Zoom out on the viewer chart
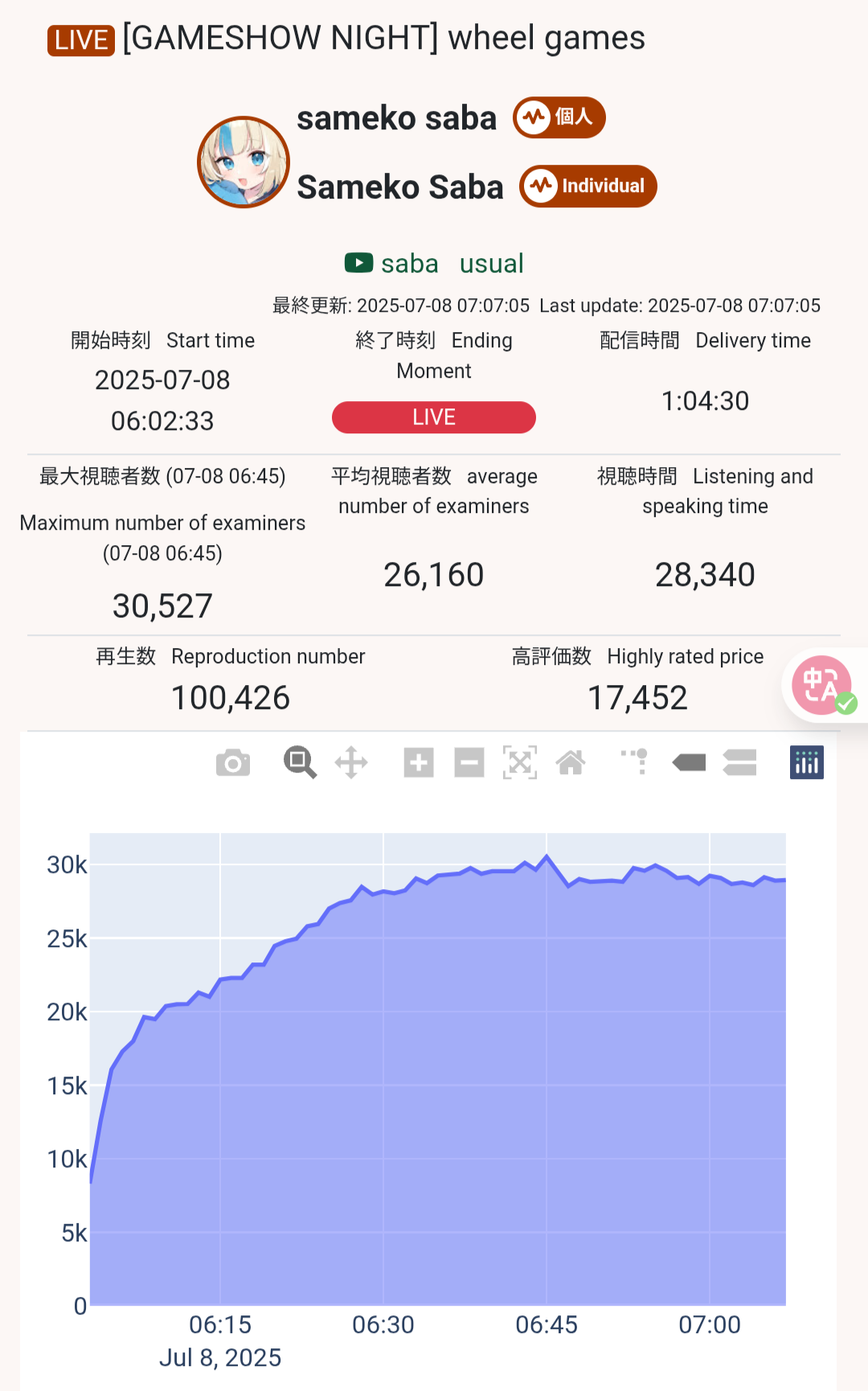 469,762
